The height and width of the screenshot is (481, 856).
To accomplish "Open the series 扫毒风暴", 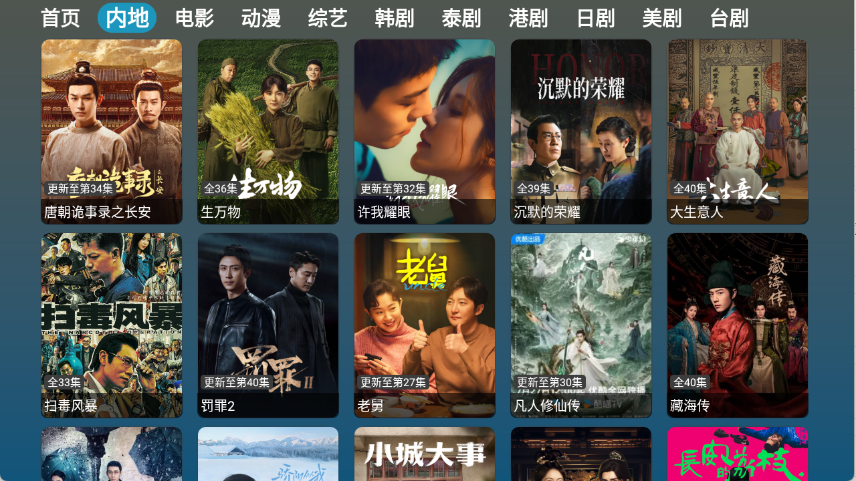I will click(x=111, y=324).
